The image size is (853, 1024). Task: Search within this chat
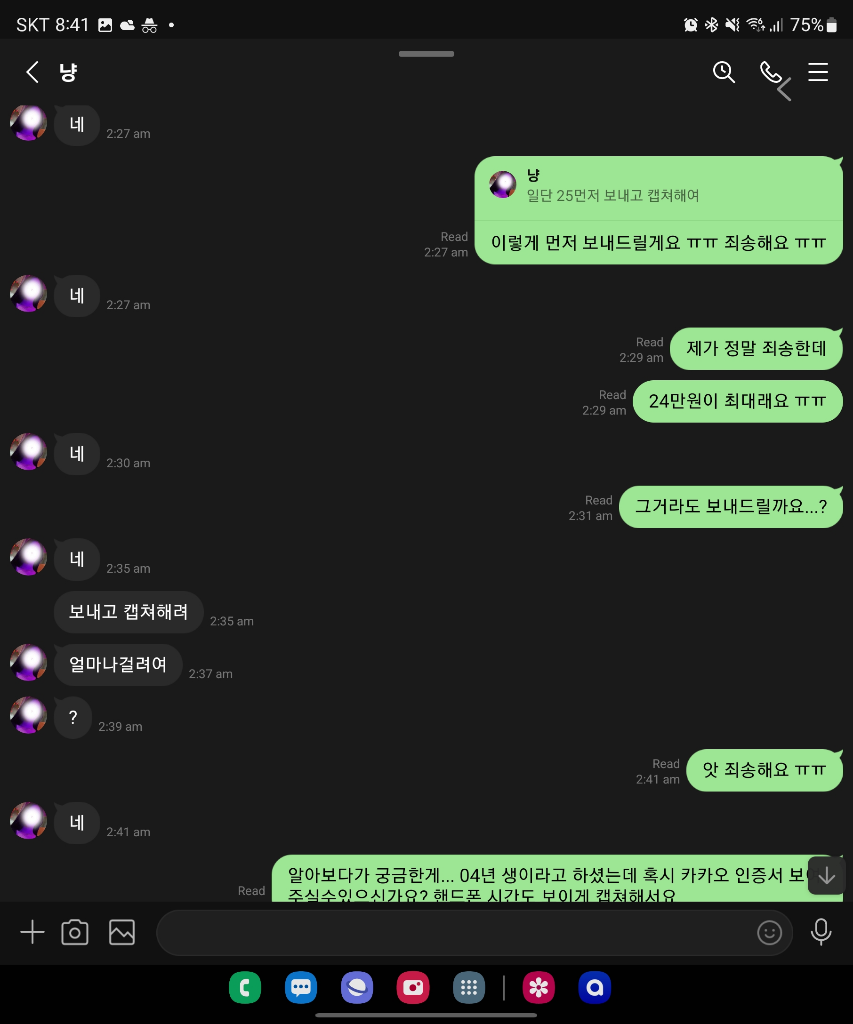(723, 72)
